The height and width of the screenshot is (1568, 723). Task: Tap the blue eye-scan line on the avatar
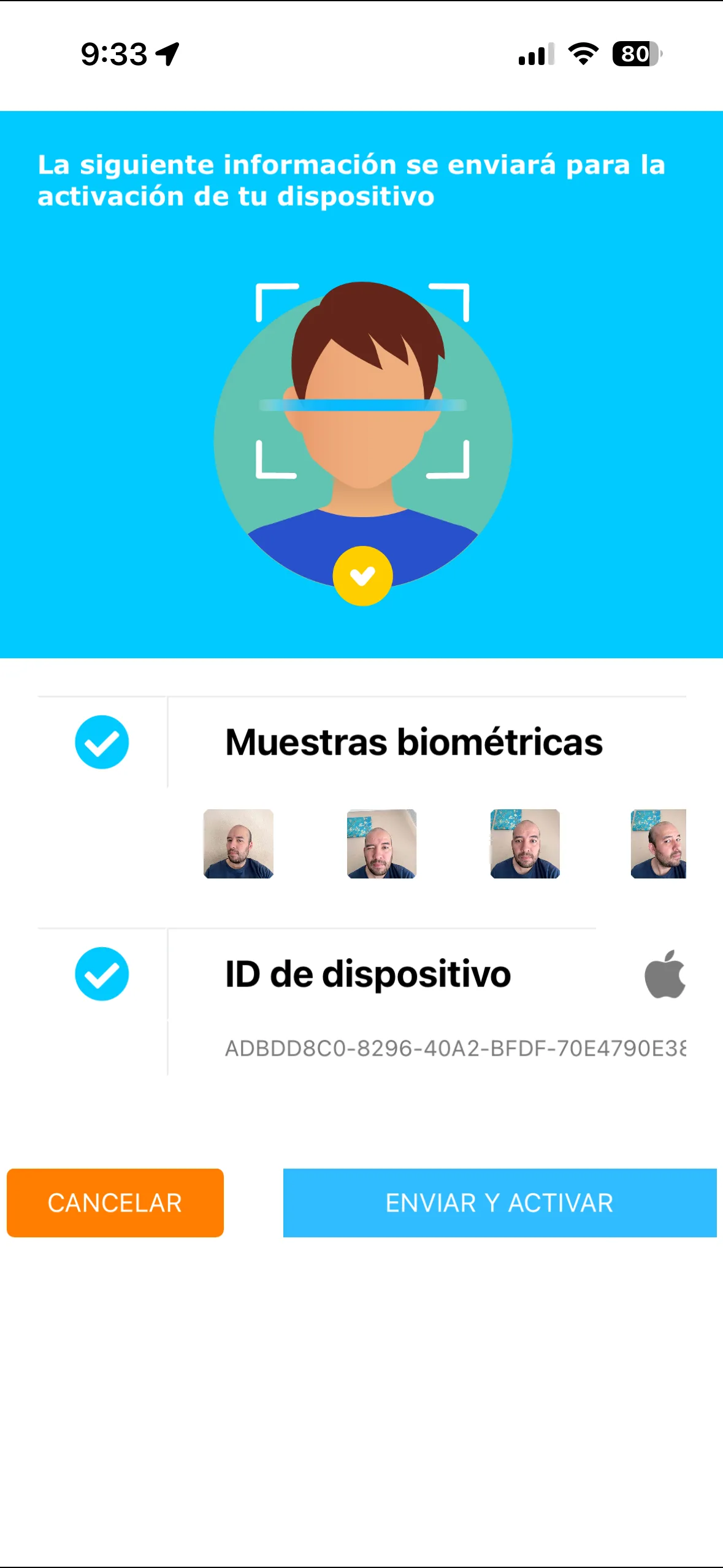[362, 403]
